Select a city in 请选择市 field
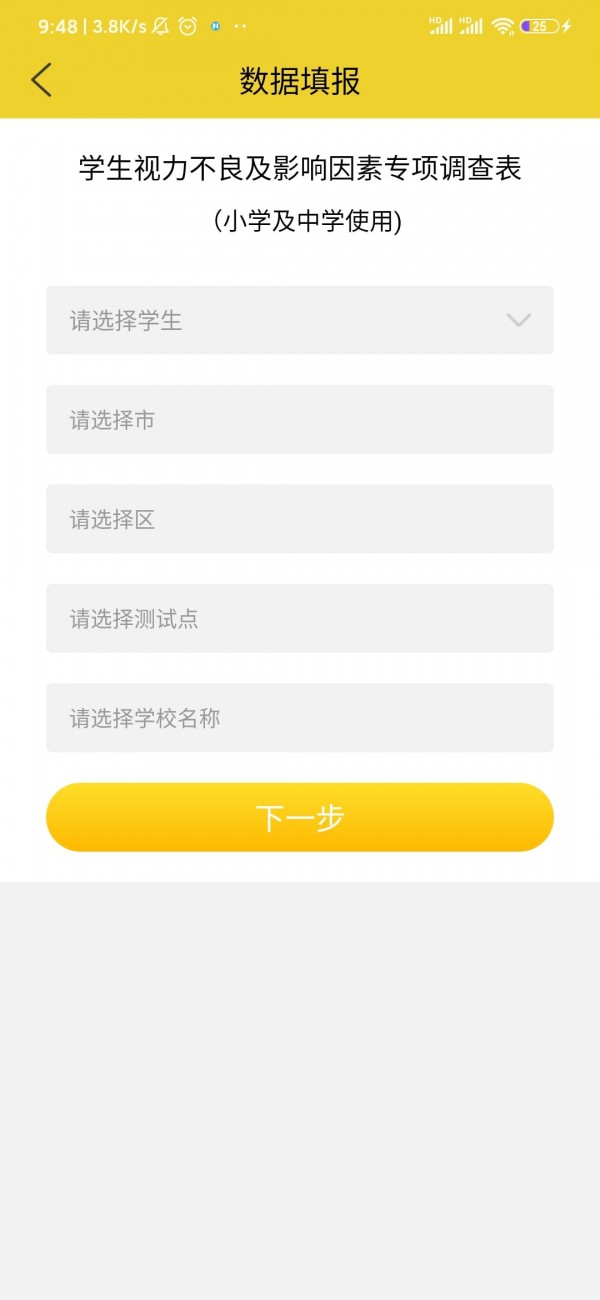 (x=299, y=420)
